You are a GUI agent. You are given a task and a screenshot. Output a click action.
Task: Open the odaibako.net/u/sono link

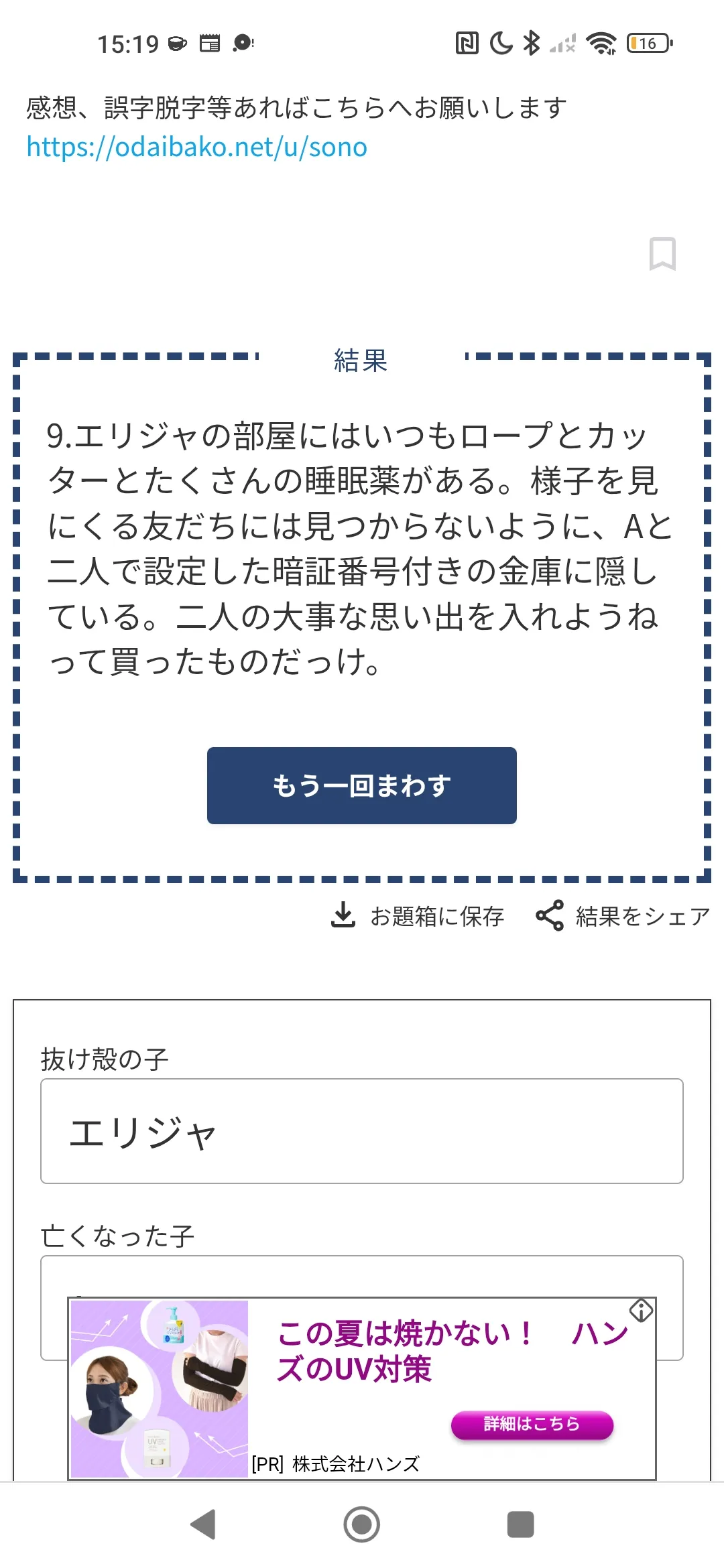pos(196,147)
